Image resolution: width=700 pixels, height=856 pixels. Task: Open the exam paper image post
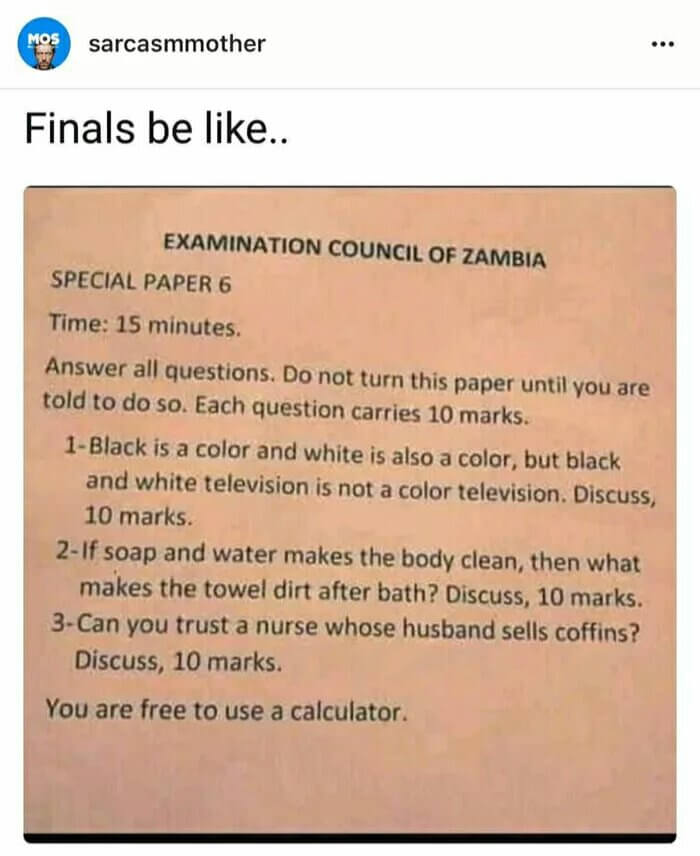click(350, 510)
